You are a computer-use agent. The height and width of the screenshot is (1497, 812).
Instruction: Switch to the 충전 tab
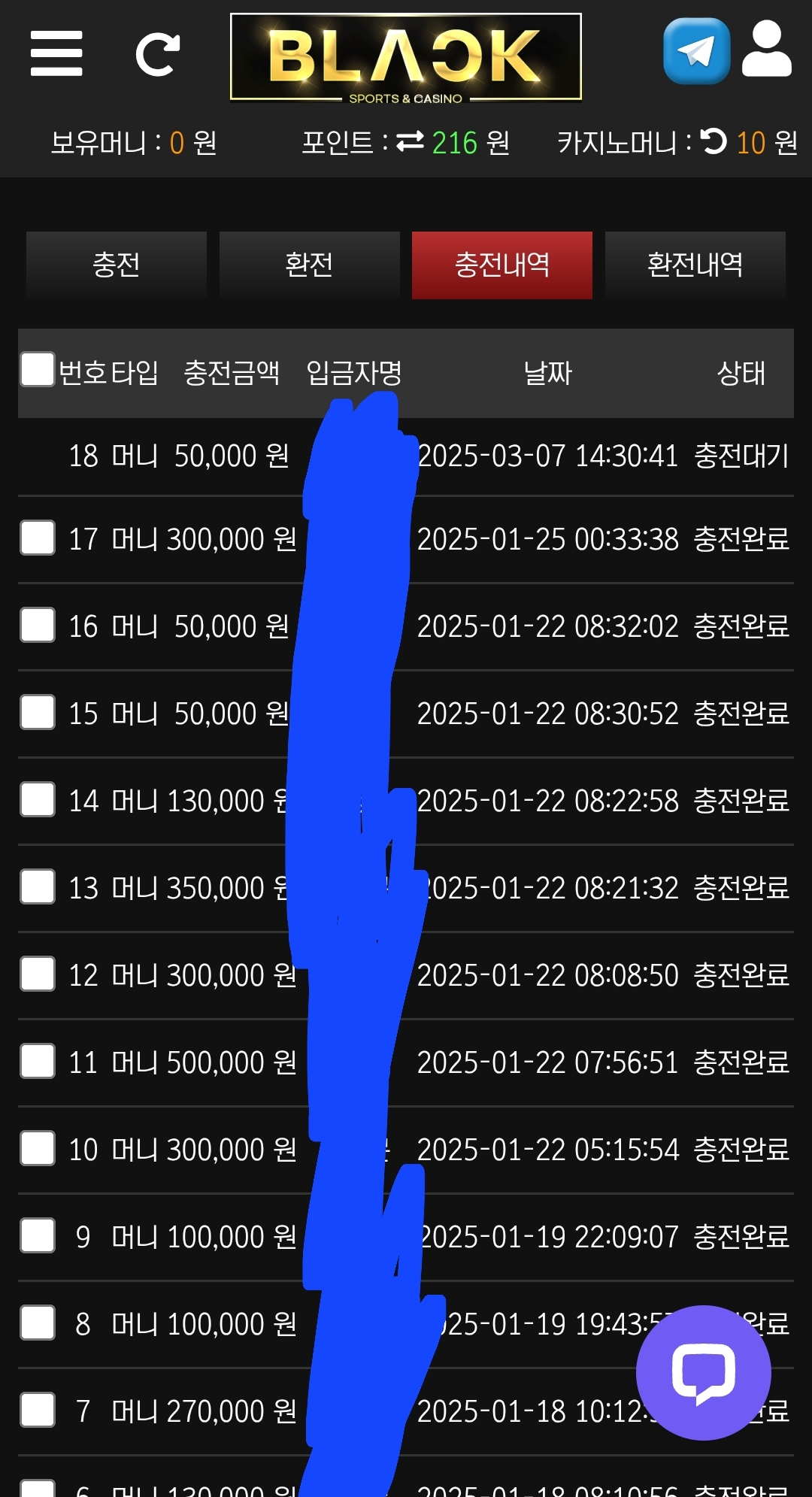pyautogui.click(x=117, y=265)
